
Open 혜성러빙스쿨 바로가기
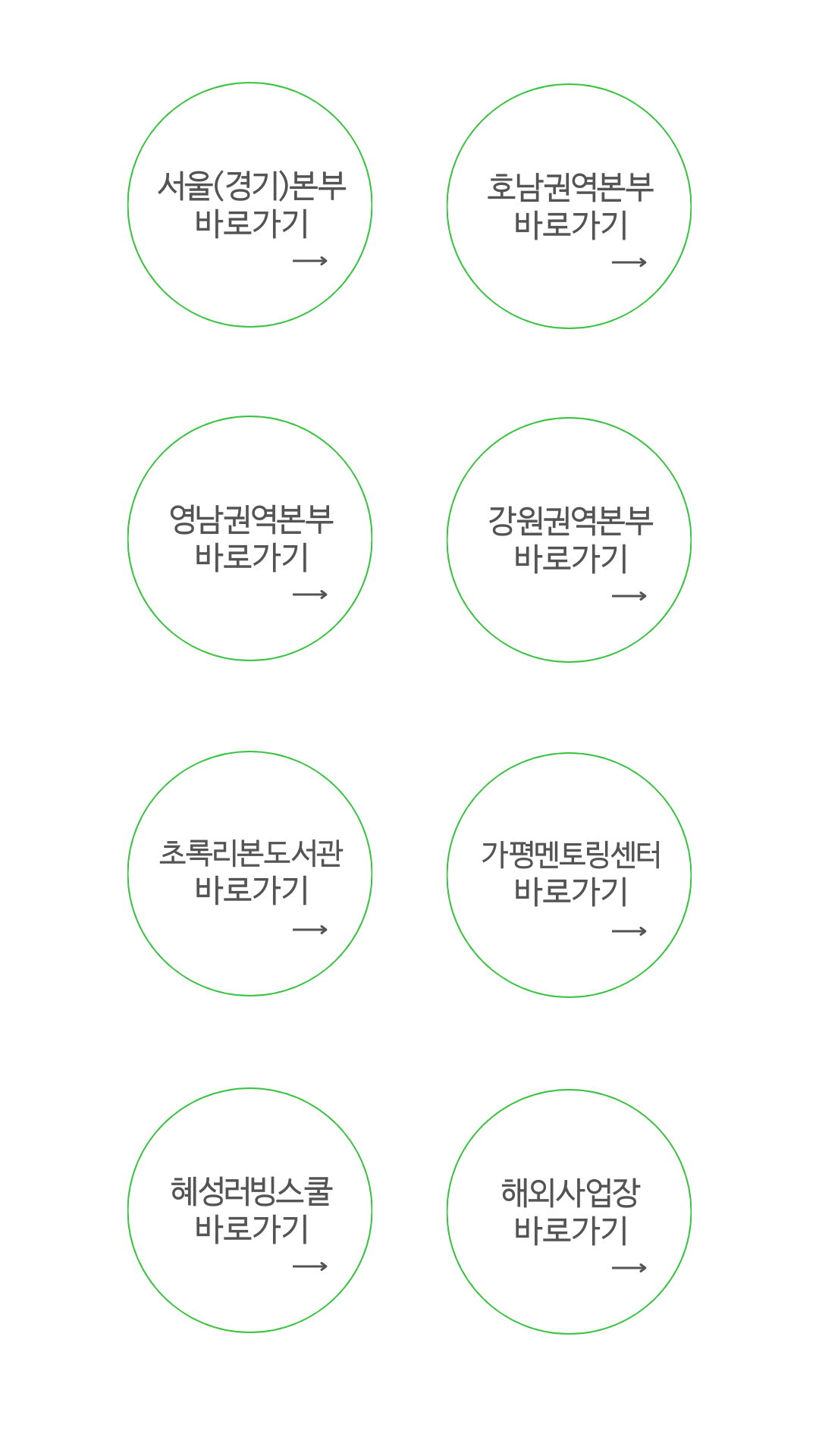pyautogui.click(x=249, y=1210)
